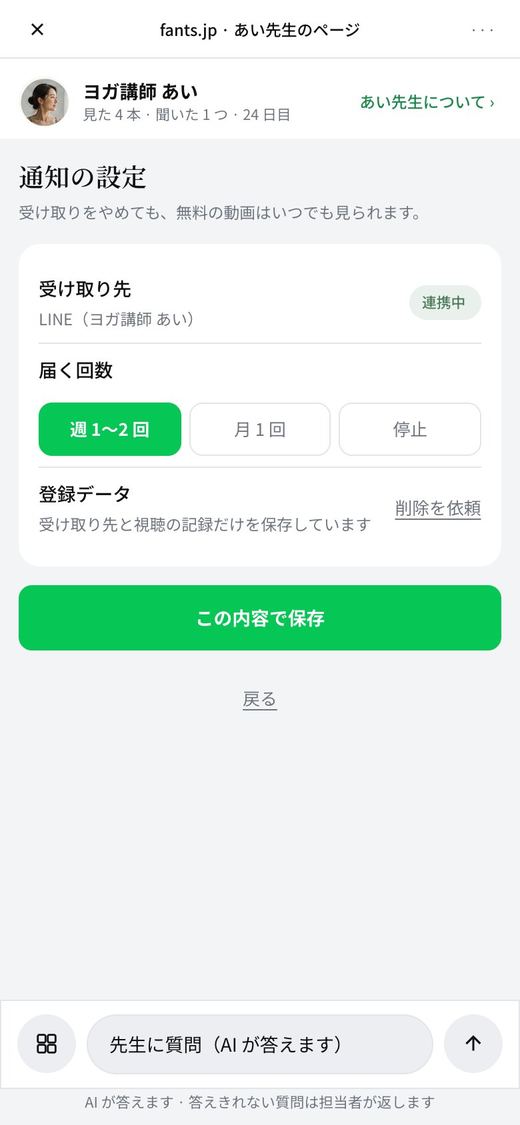Close the in-app browser page
Image resolution: width=520 pixels, height=1125 pixels.
(37, 29)
